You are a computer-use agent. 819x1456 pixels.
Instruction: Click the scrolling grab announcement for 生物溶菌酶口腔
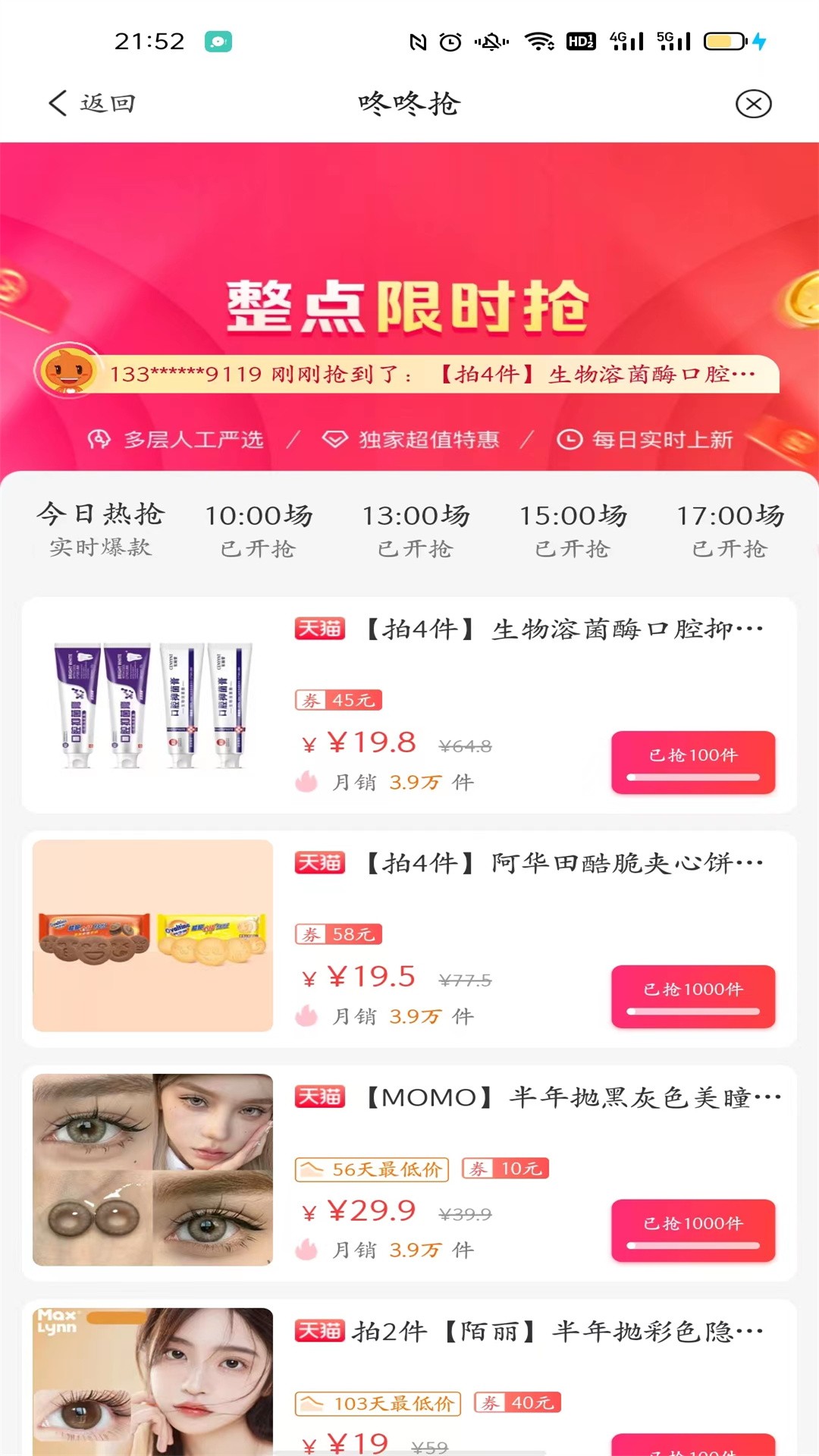(436, 373)
